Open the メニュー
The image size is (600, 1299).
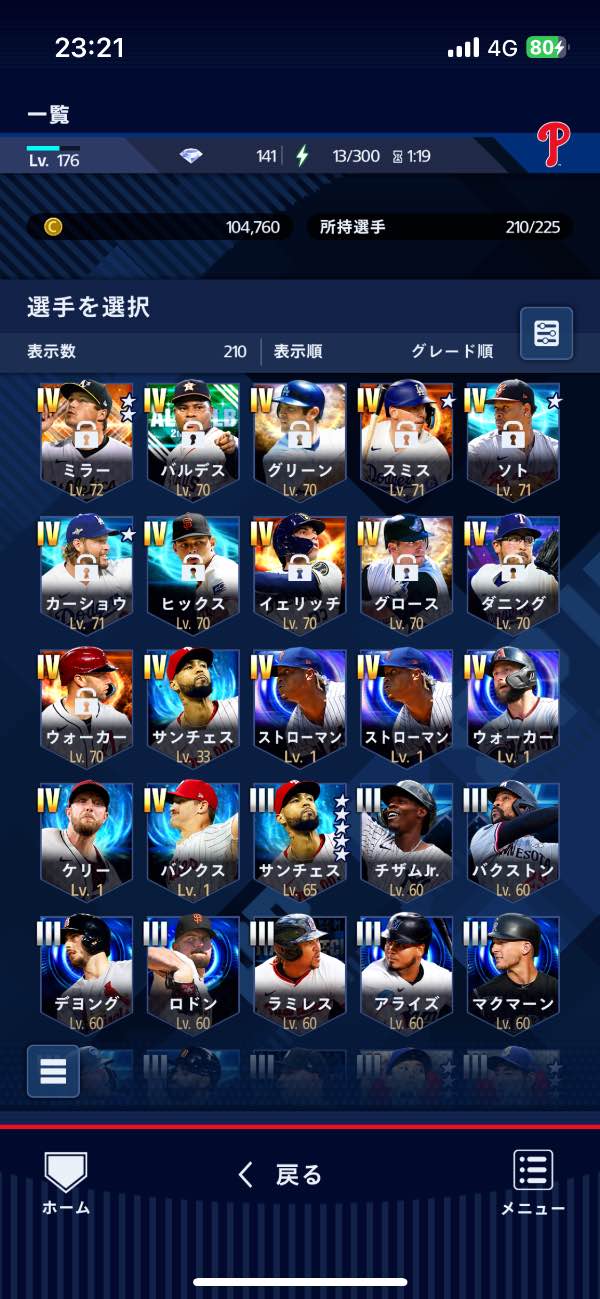click(533, 1182)
